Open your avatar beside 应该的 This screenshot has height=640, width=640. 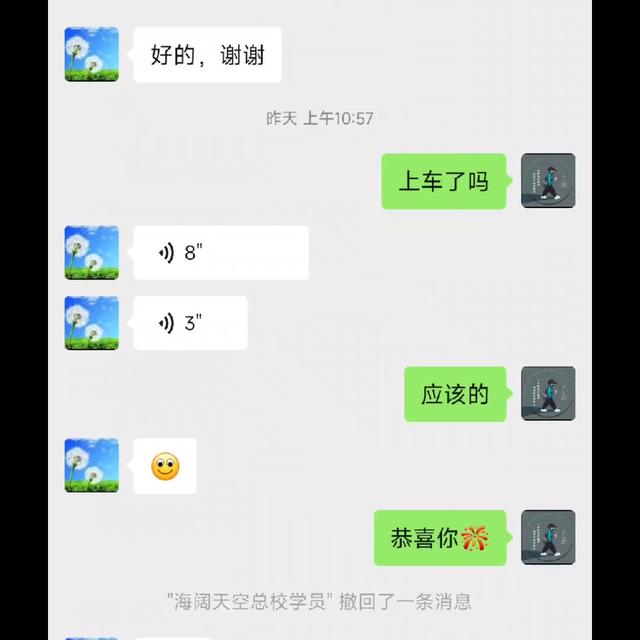(548, 393)
